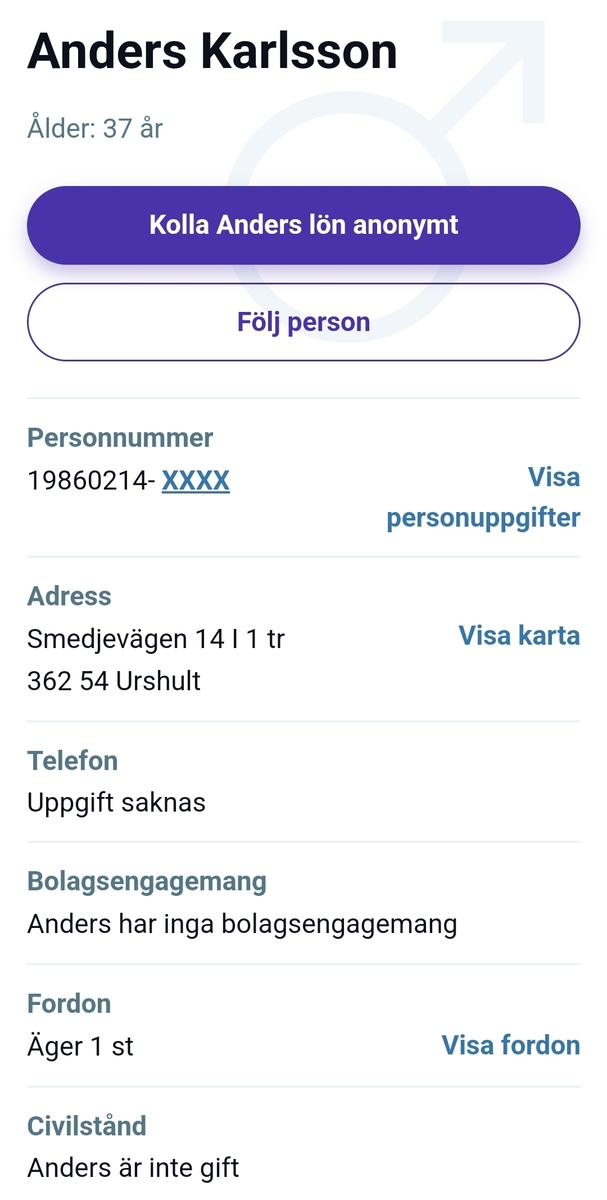Open the Visa fordon link
The width and height of the screenshot is (607, 1200).
pyautogui.click(x=510, y=1046)
